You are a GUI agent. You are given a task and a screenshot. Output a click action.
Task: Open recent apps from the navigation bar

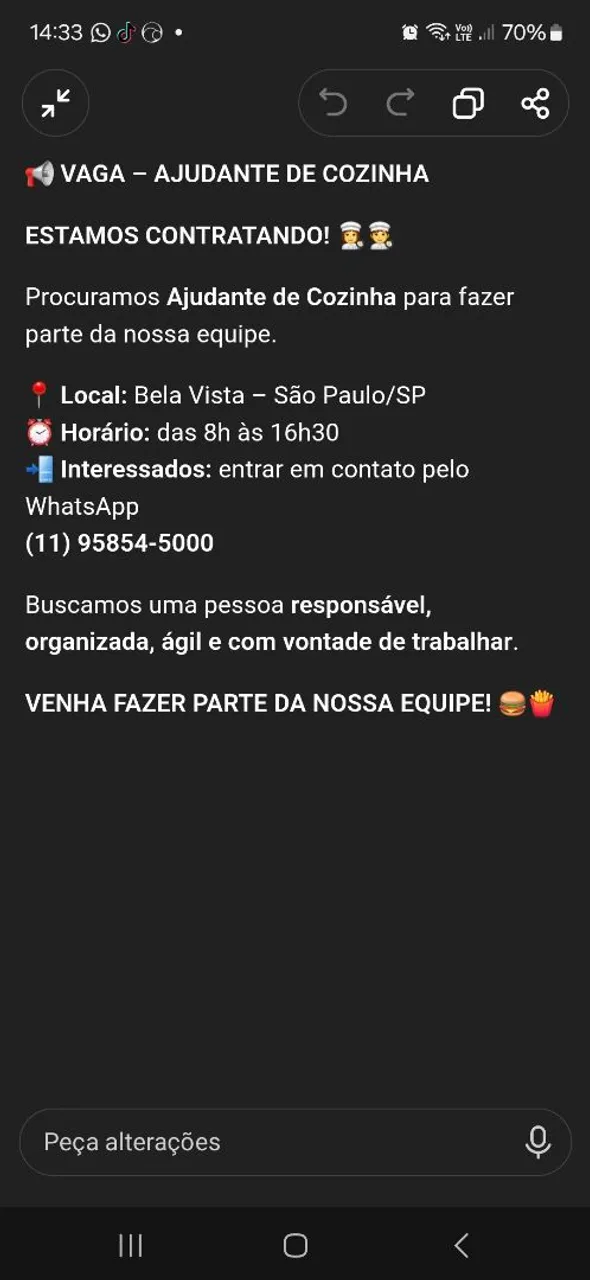(x=130, y=1245)
